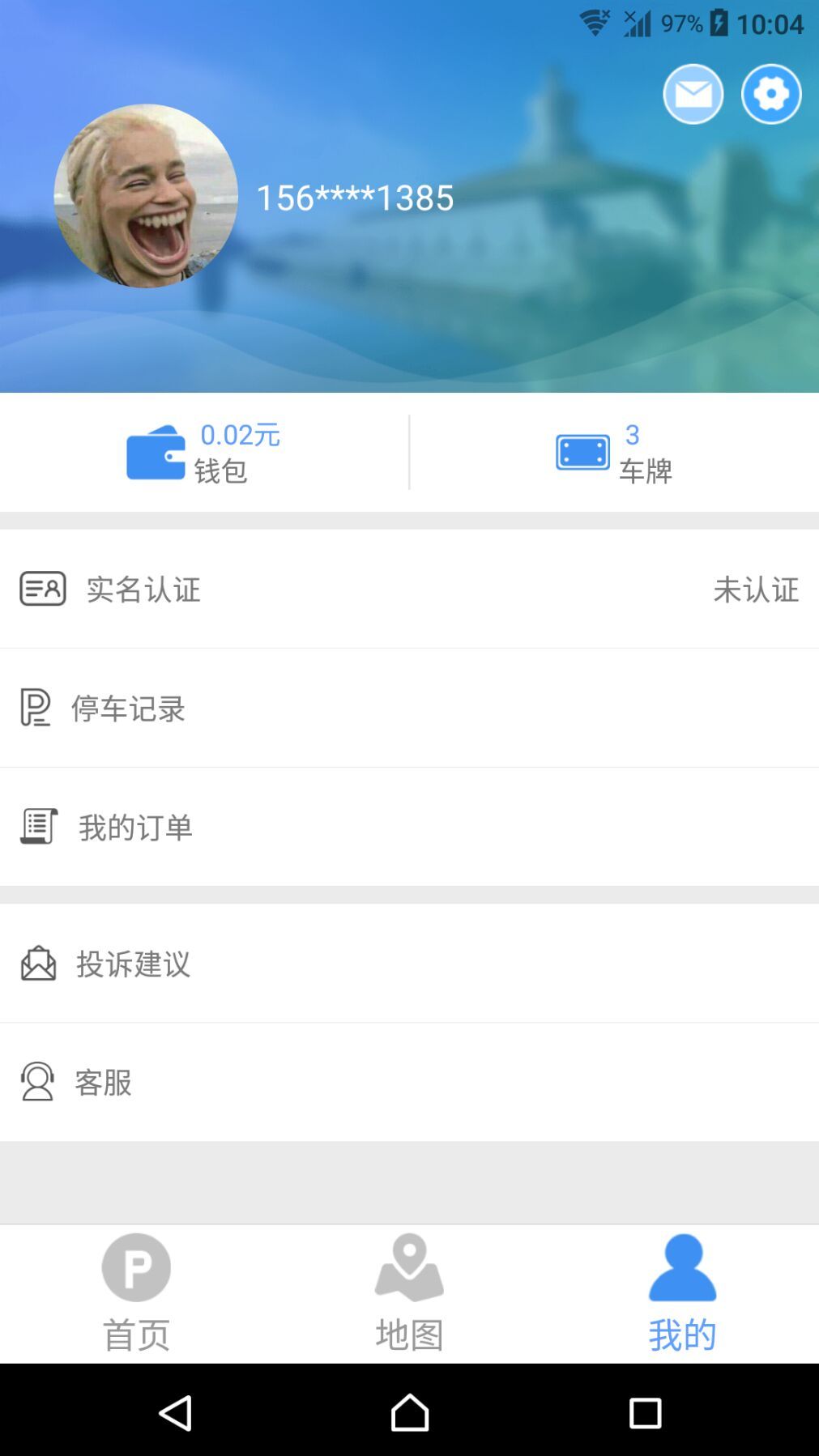Viewport: 819px width, 1456px height.
Task: Switch to the 地图 map tab
Action: coord(409,1293)
